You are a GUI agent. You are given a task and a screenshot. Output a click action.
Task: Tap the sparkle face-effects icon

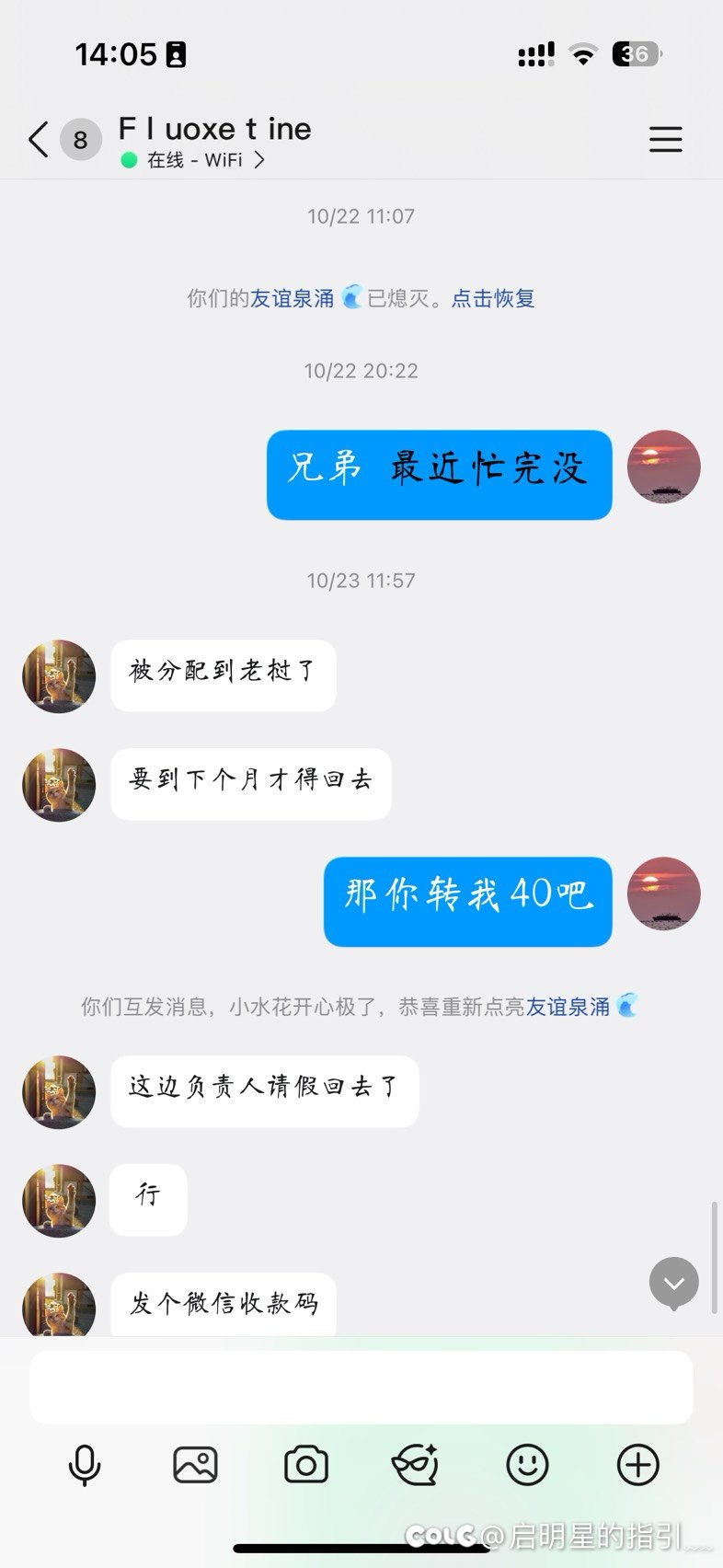tap(417, 1465)
